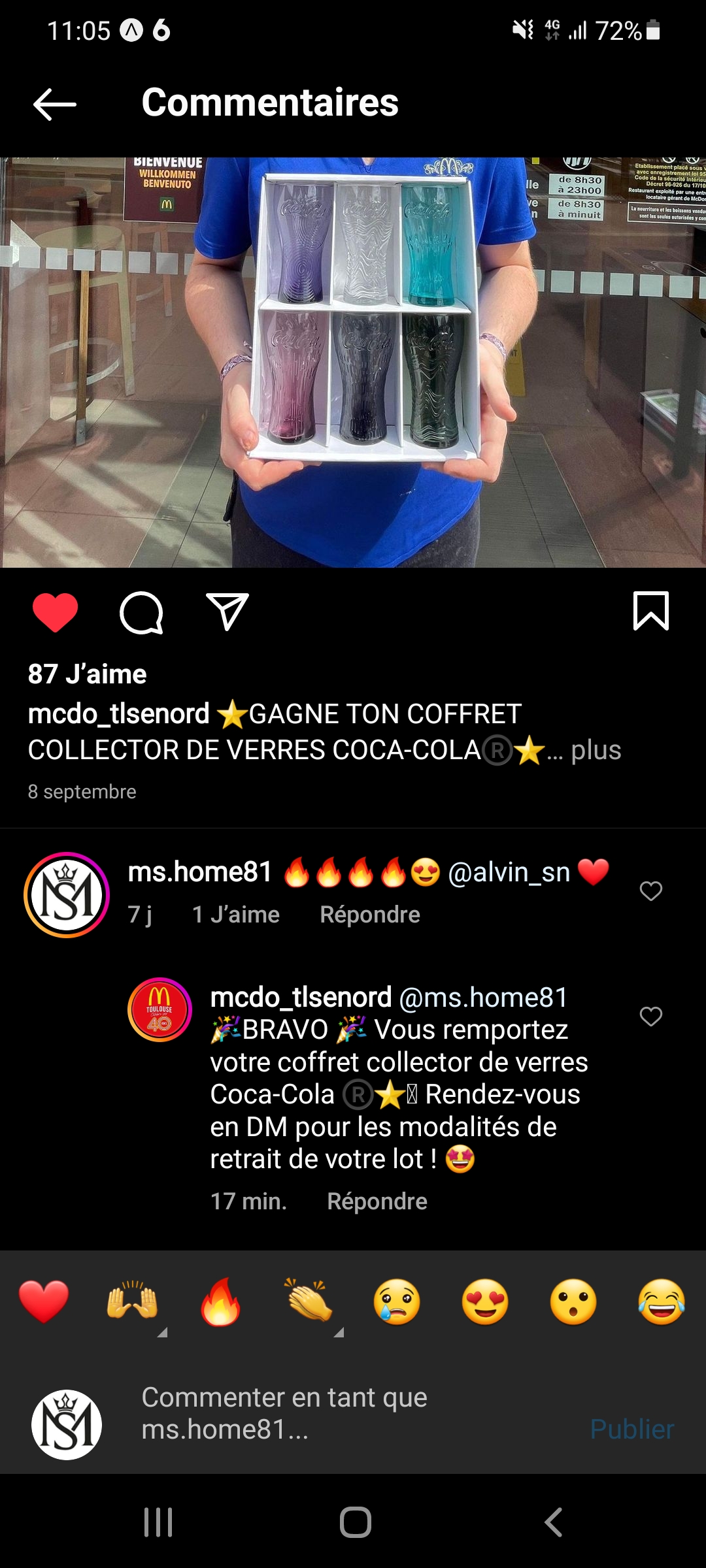
Task: Insert the clapping hands emoji
Action: (x=309, y=1302)
